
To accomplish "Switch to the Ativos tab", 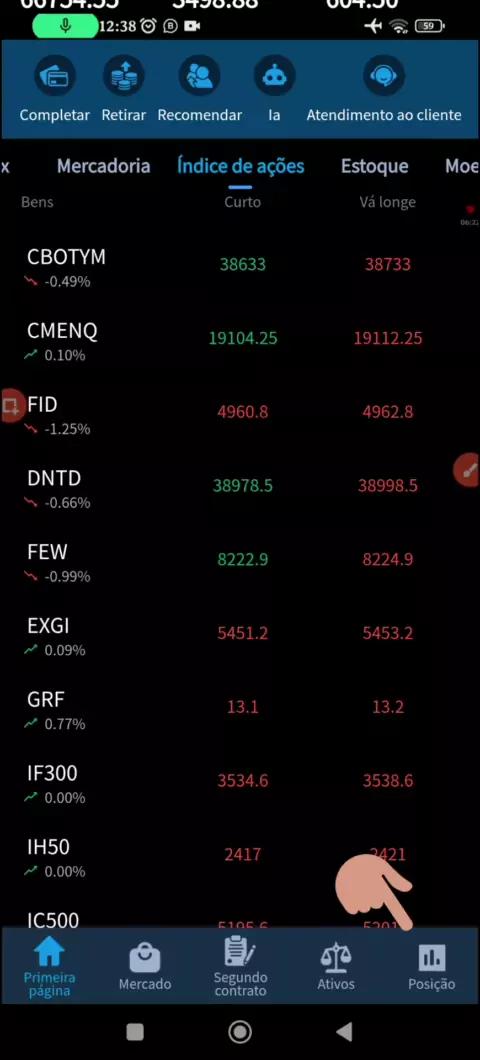I will [x=336, y=967].
